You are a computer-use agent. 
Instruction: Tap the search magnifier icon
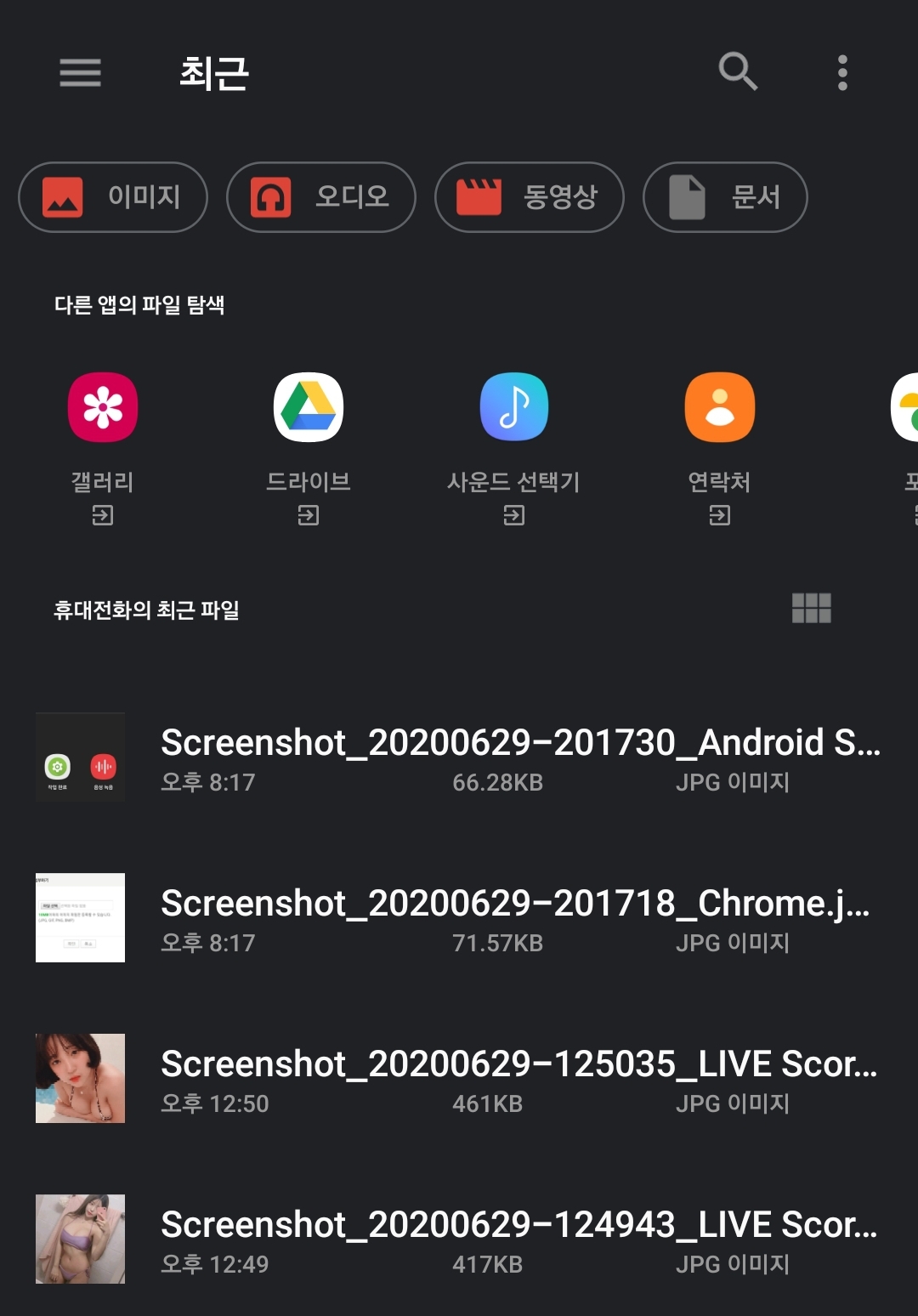(x=738, y=71)
